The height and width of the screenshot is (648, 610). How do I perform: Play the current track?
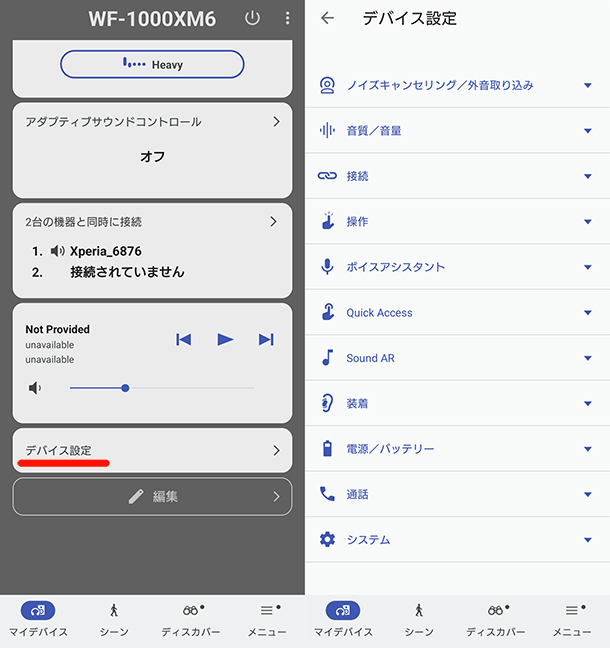pyautogui.click(x=225, y=340)
